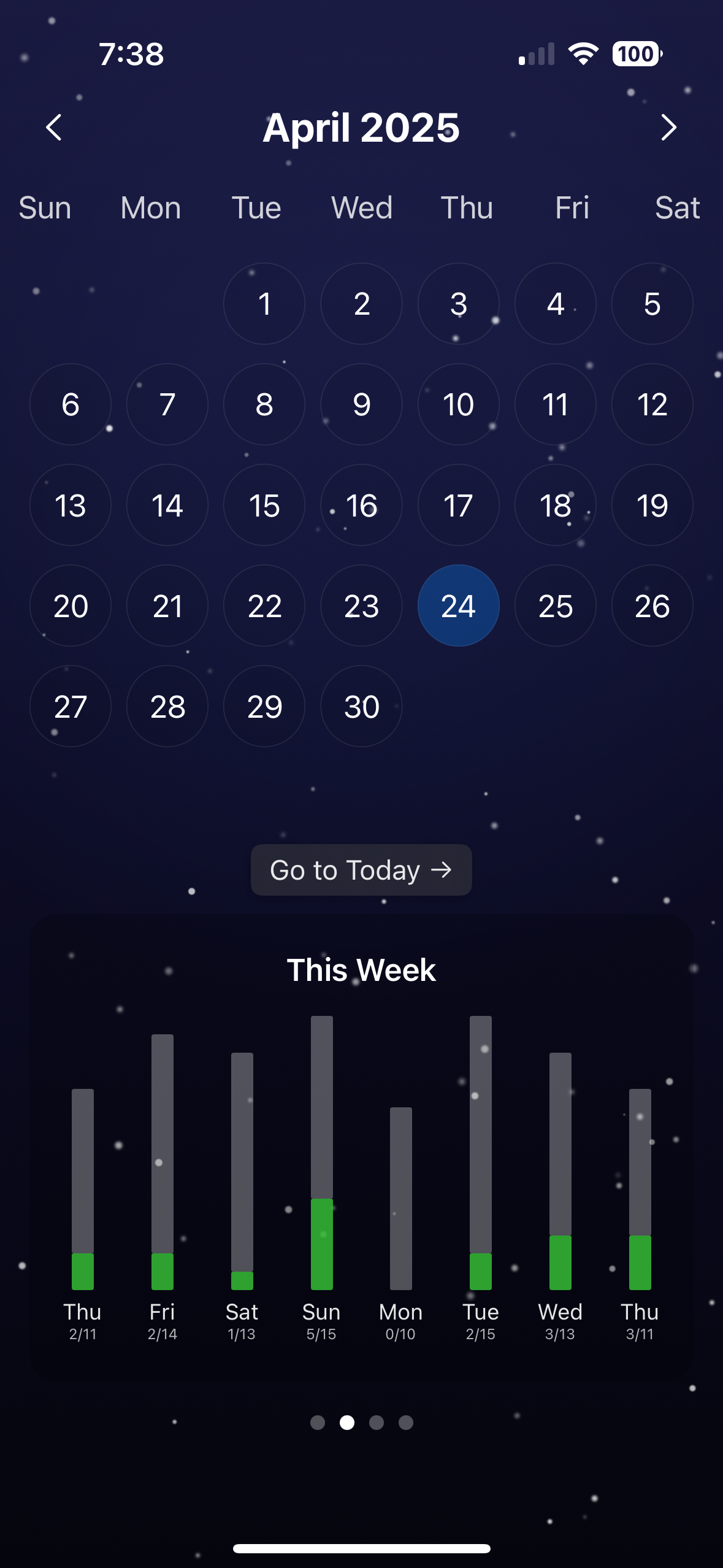The width and height of the screenshot is (723, 1568).
Task: Choose April 26 in the calendar
Action: [x=652, y=605]
